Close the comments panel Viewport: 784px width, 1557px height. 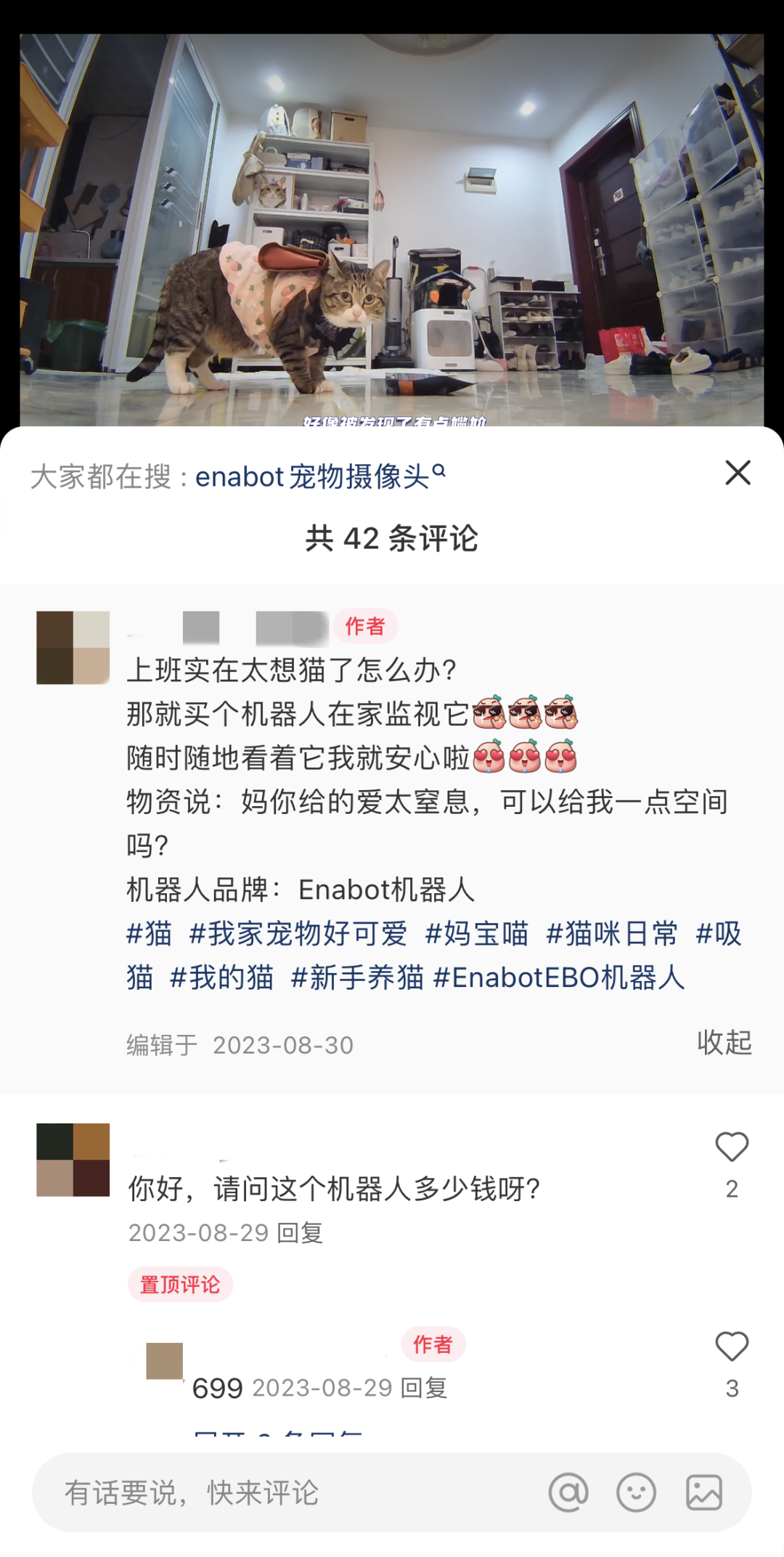point(738,473)
